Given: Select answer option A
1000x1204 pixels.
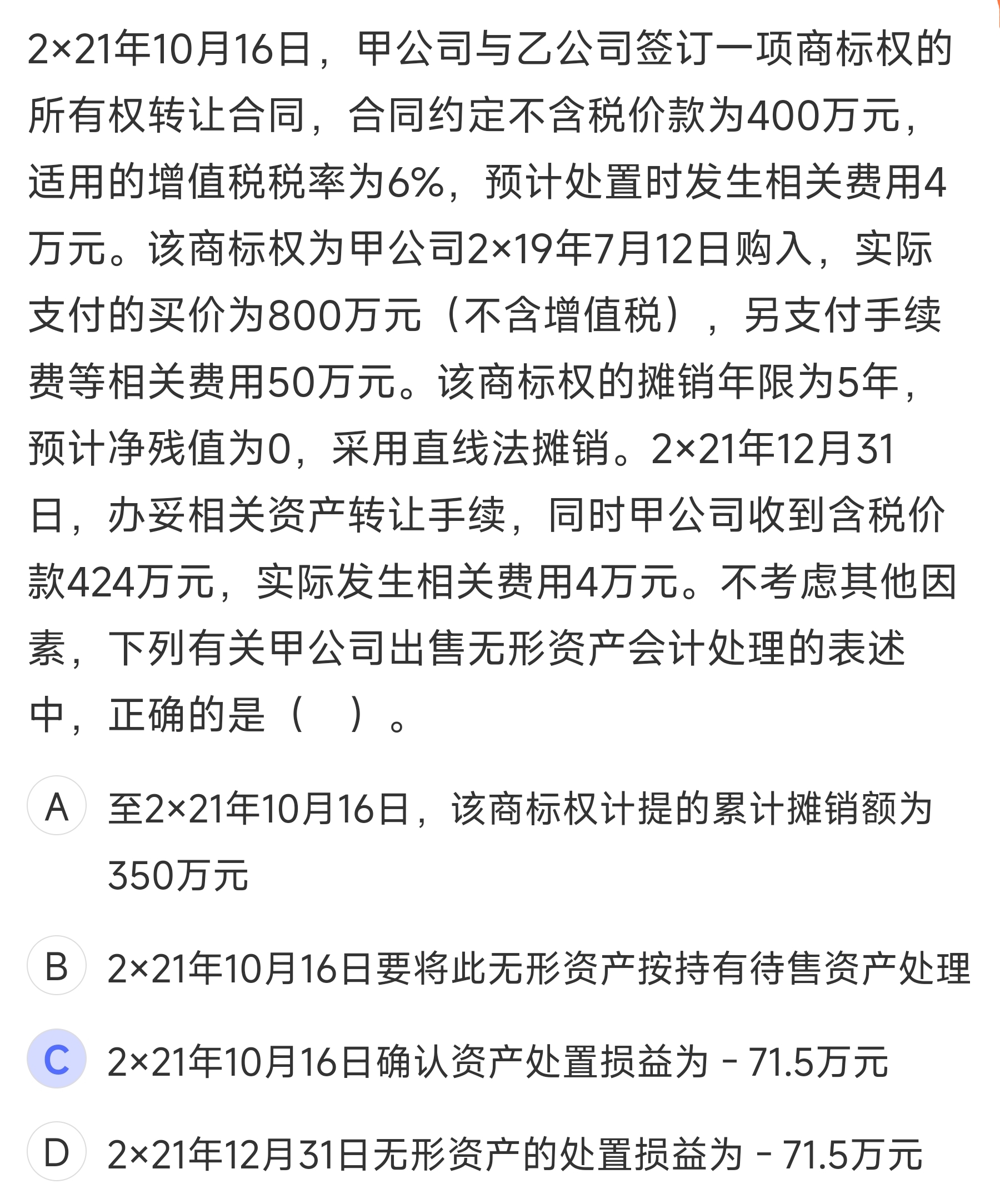Looking at the screenshot, I should tap(57, 805).
